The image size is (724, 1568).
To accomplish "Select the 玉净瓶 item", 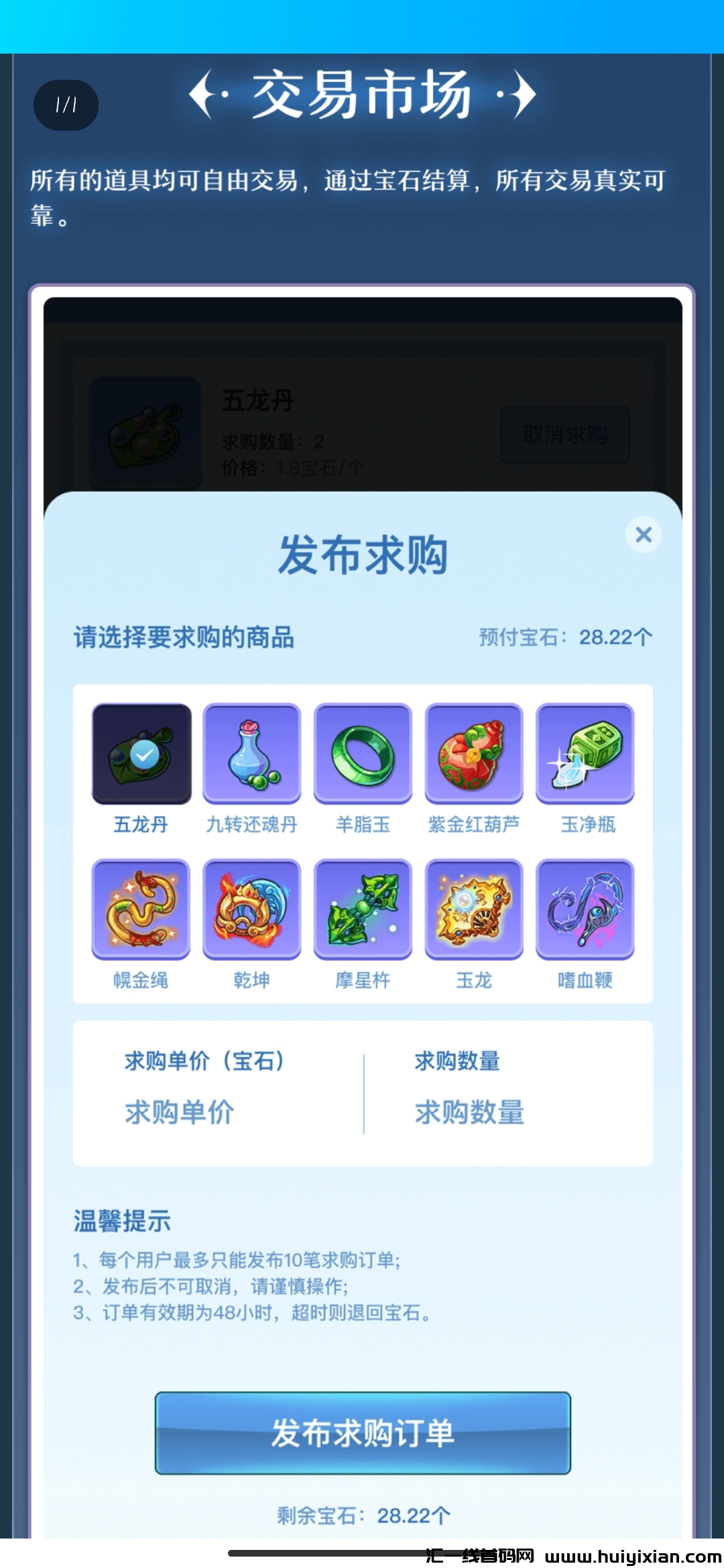I will pyautogui.click(x=585, y=754).
